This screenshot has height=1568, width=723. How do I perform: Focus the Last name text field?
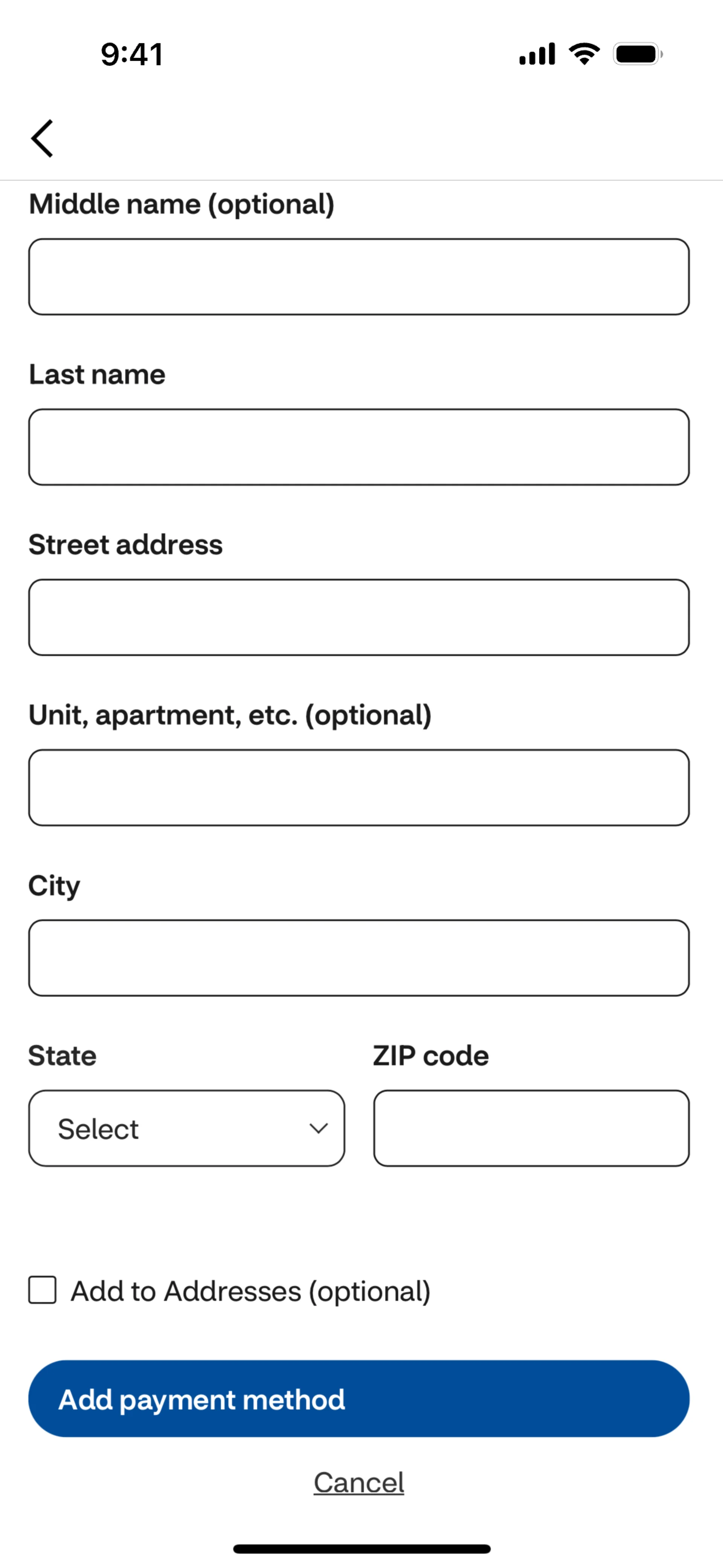(x=359, y=448)
